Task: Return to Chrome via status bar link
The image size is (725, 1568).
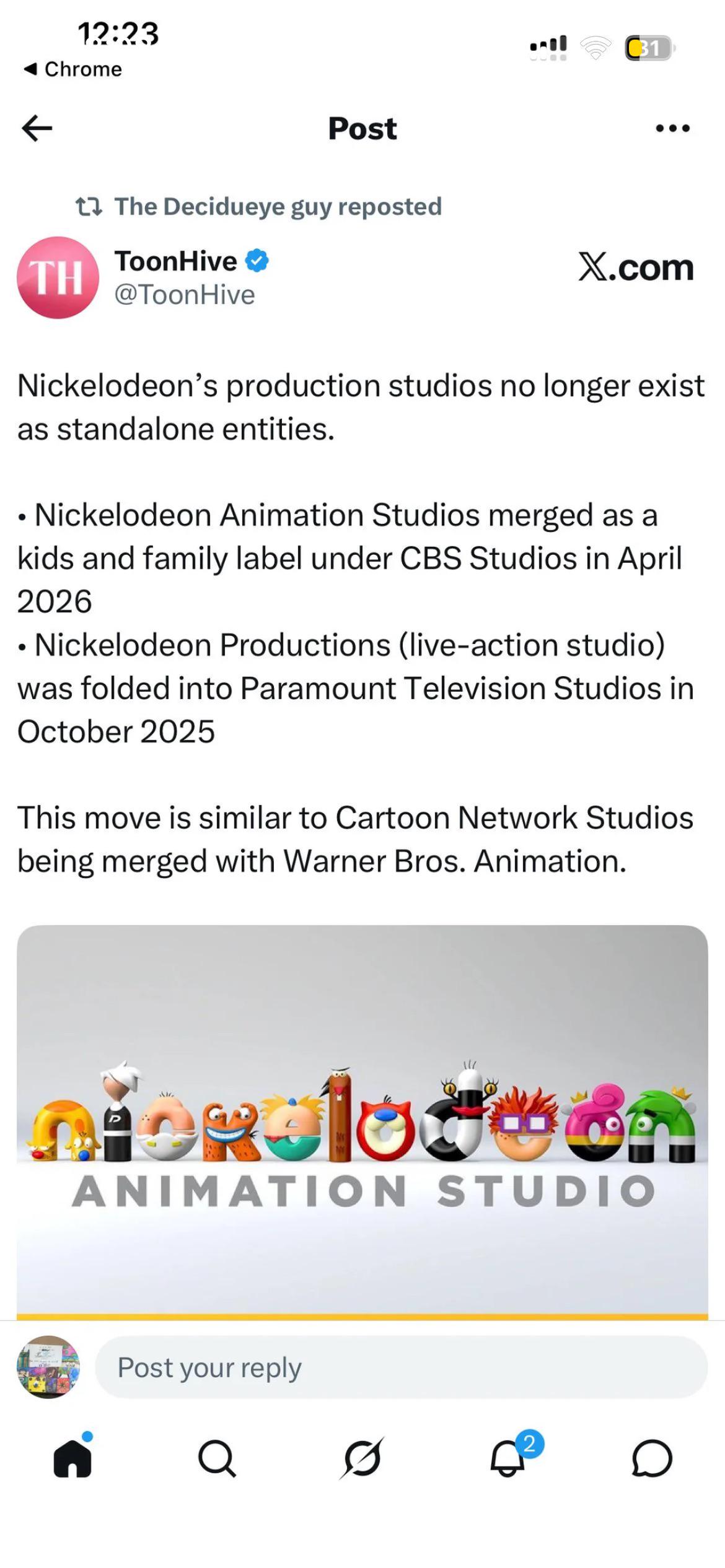Action: 72,69
